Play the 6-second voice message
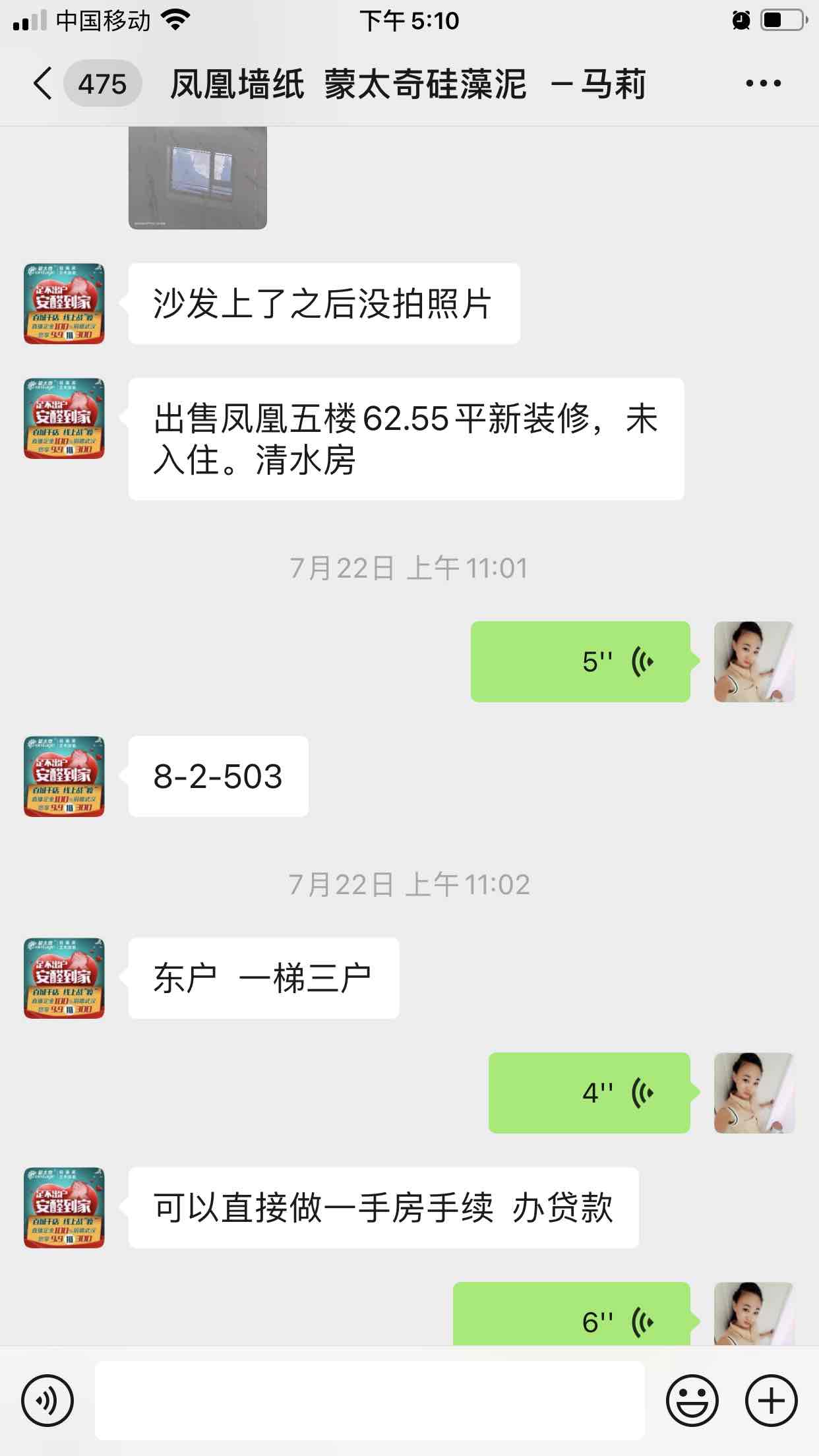This screenshot has height=1456, width=819. pyautogui.click(x=571, y=1315)
